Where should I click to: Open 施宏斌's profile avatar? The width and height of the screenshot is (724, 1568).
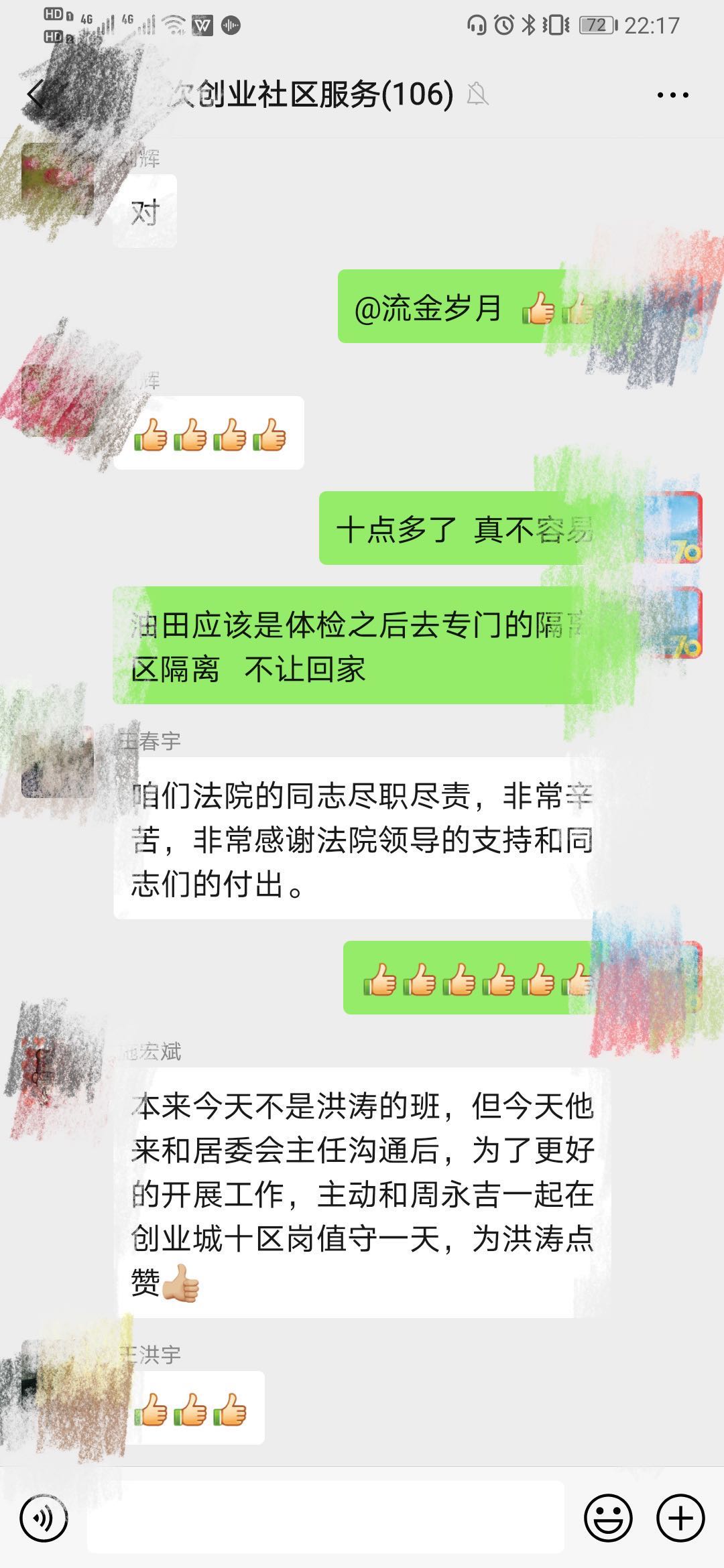point(58,1072)
